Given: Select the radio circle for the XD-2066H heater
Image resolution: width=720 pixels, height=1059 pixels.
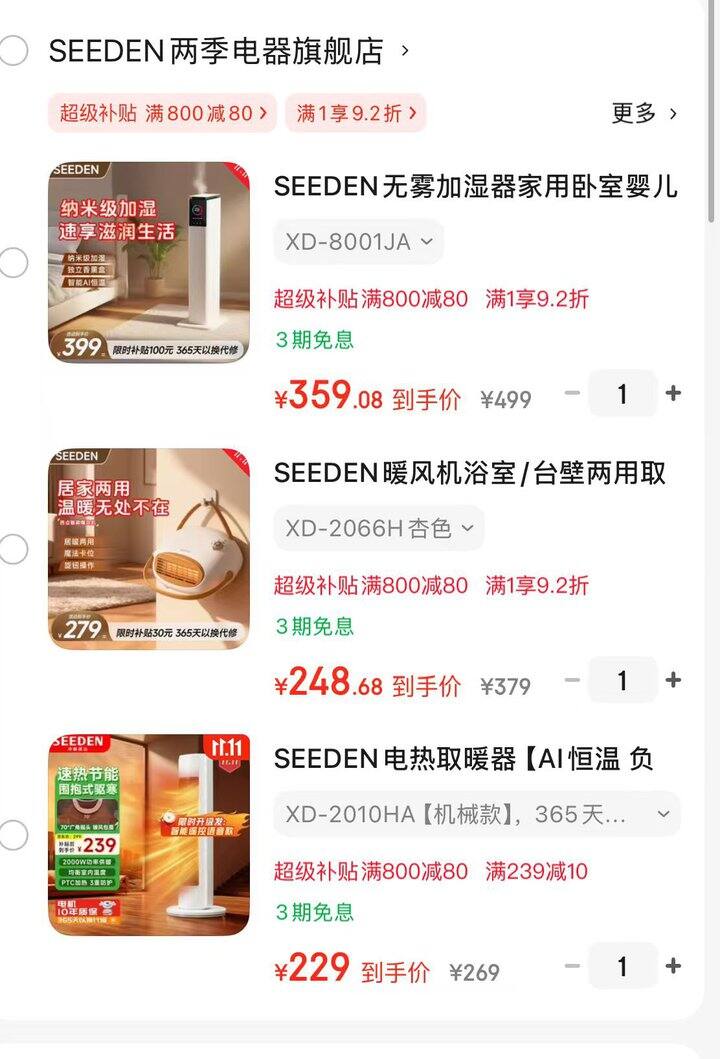Looking at the screenshot, I should point(14,548).
